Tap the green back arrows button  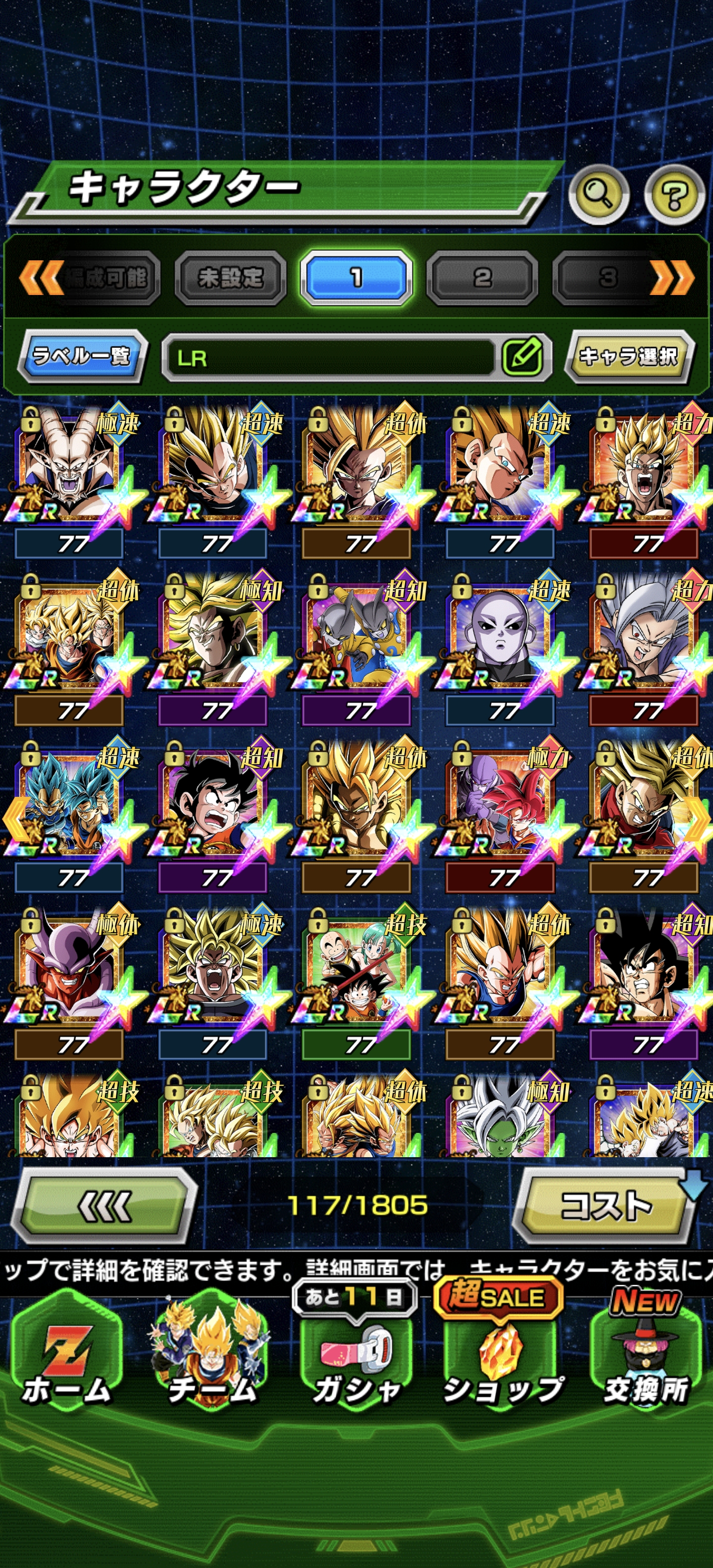[x=105, y=1205]
